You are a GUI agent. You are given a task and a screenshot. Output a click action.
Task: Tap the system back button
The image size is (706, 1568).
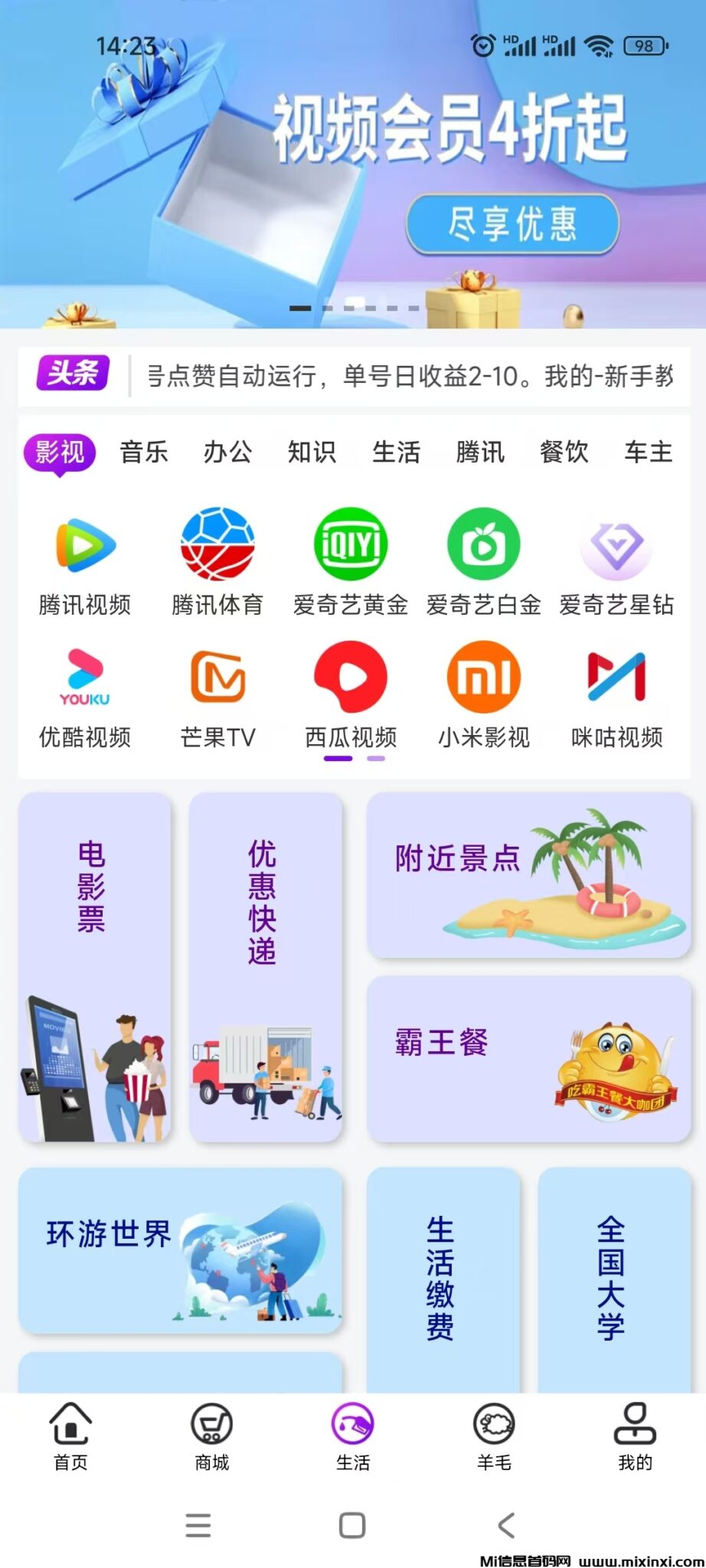(506, 1525)
